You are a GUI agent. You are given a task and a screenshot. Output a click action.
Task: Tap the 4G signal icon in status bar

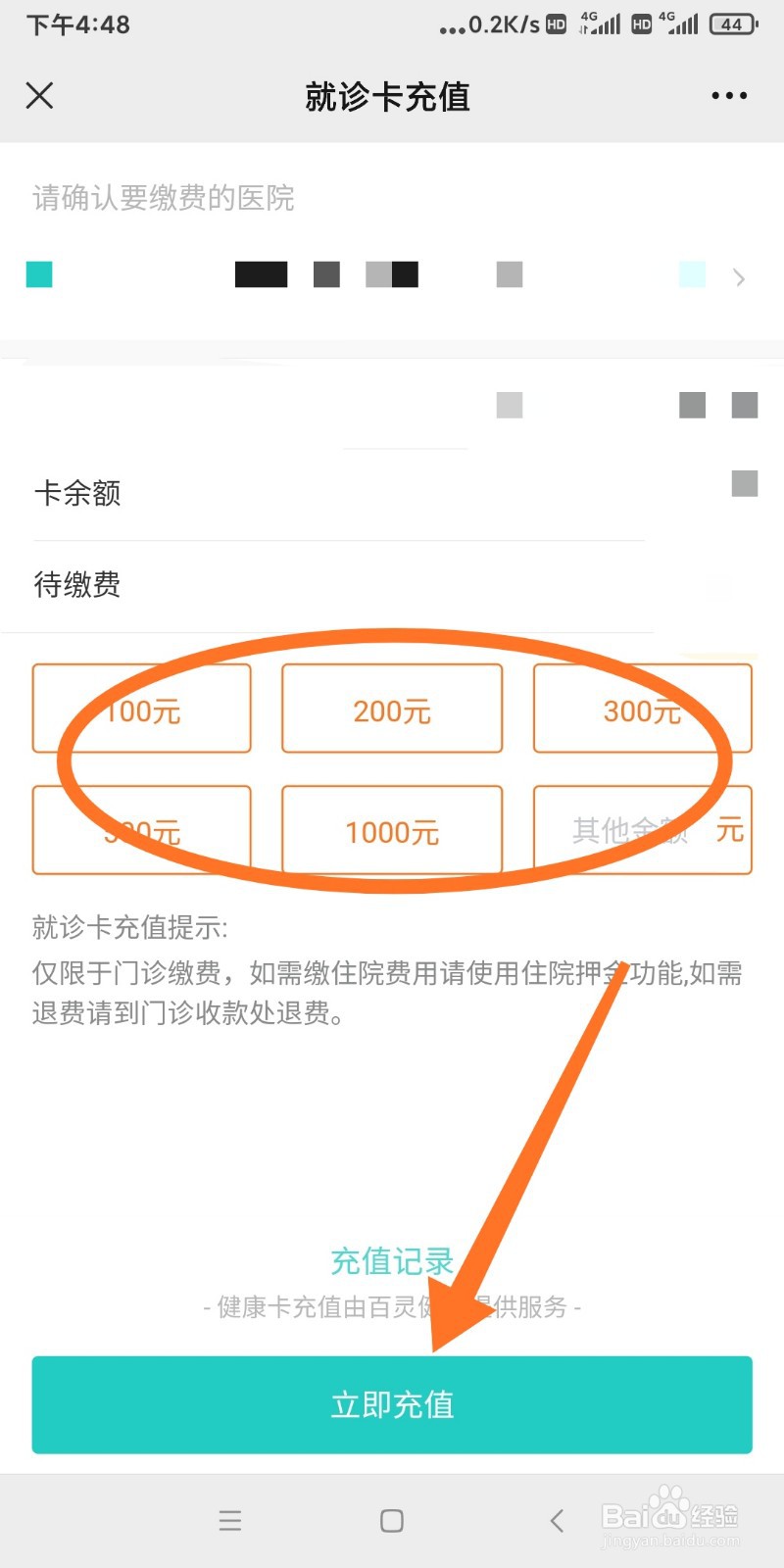600,24
